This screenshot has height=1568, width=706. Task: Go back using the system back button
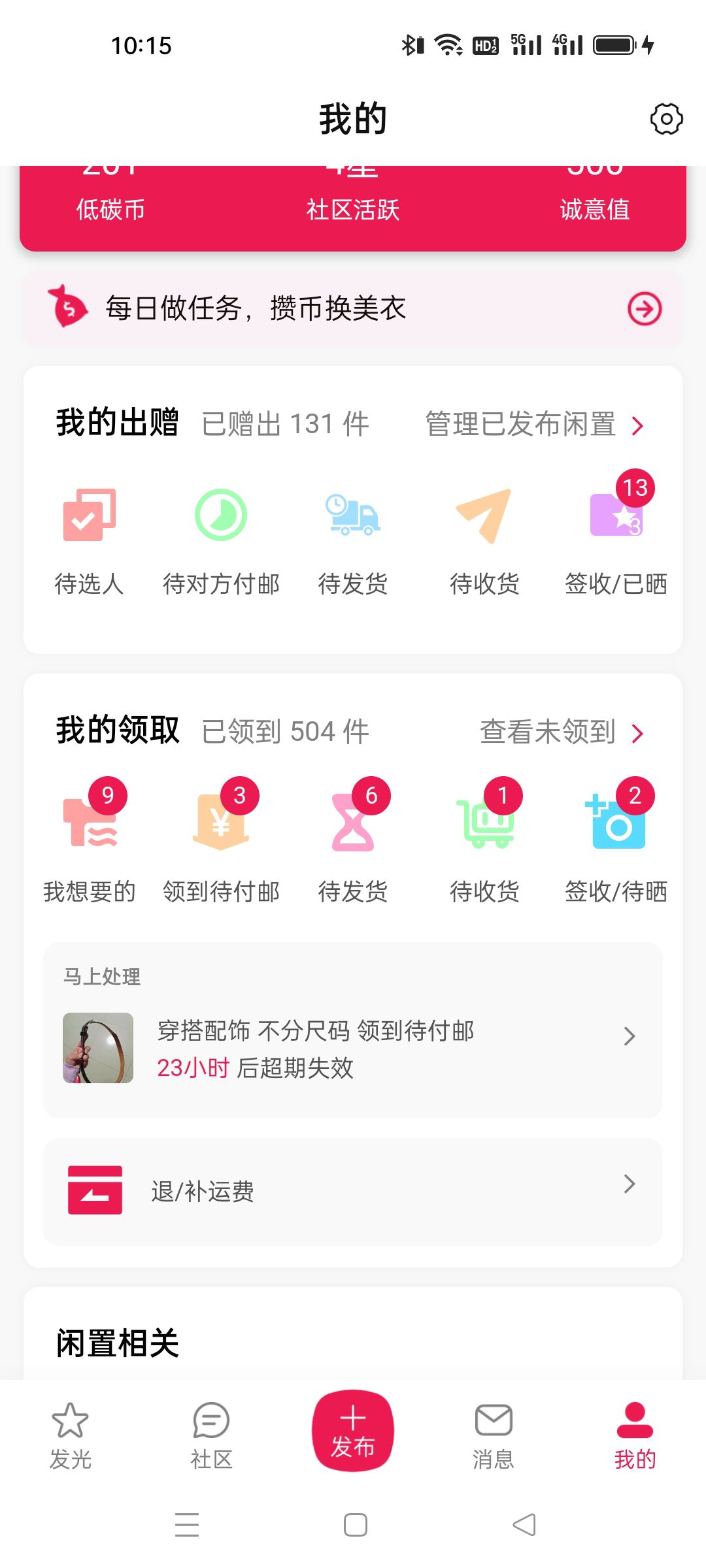[524, 1525]
